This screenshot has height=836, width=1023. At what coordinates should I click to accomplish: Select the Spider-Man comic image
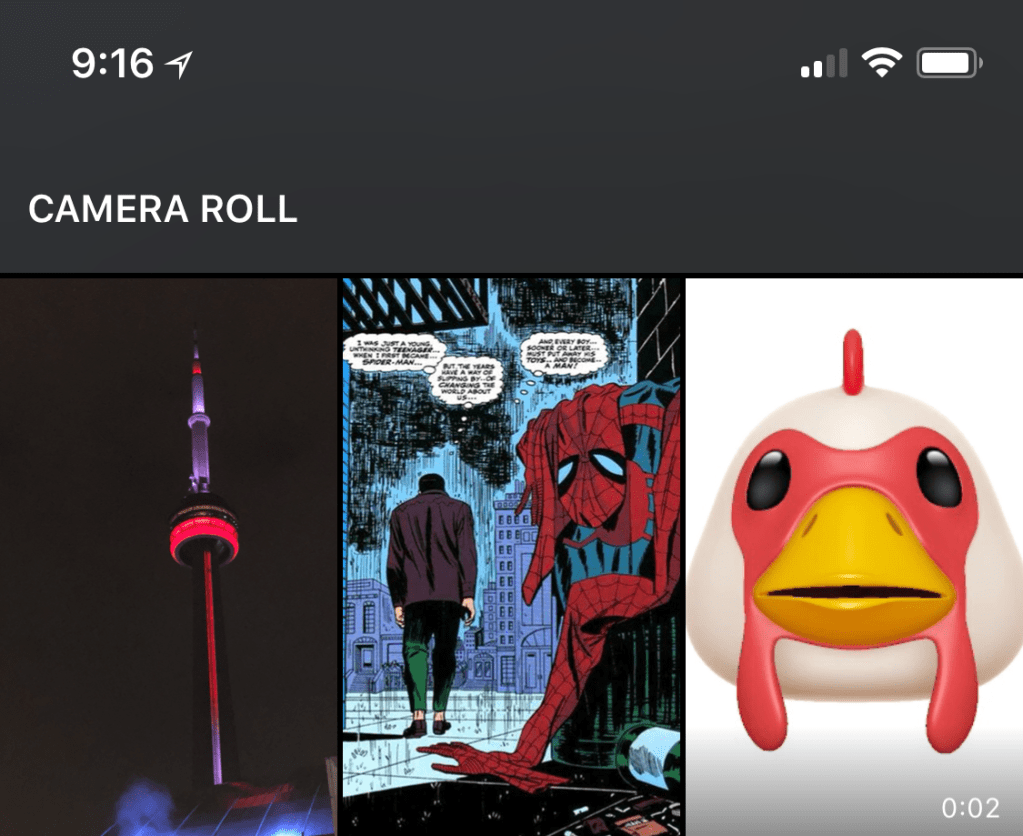pos(511,556)
